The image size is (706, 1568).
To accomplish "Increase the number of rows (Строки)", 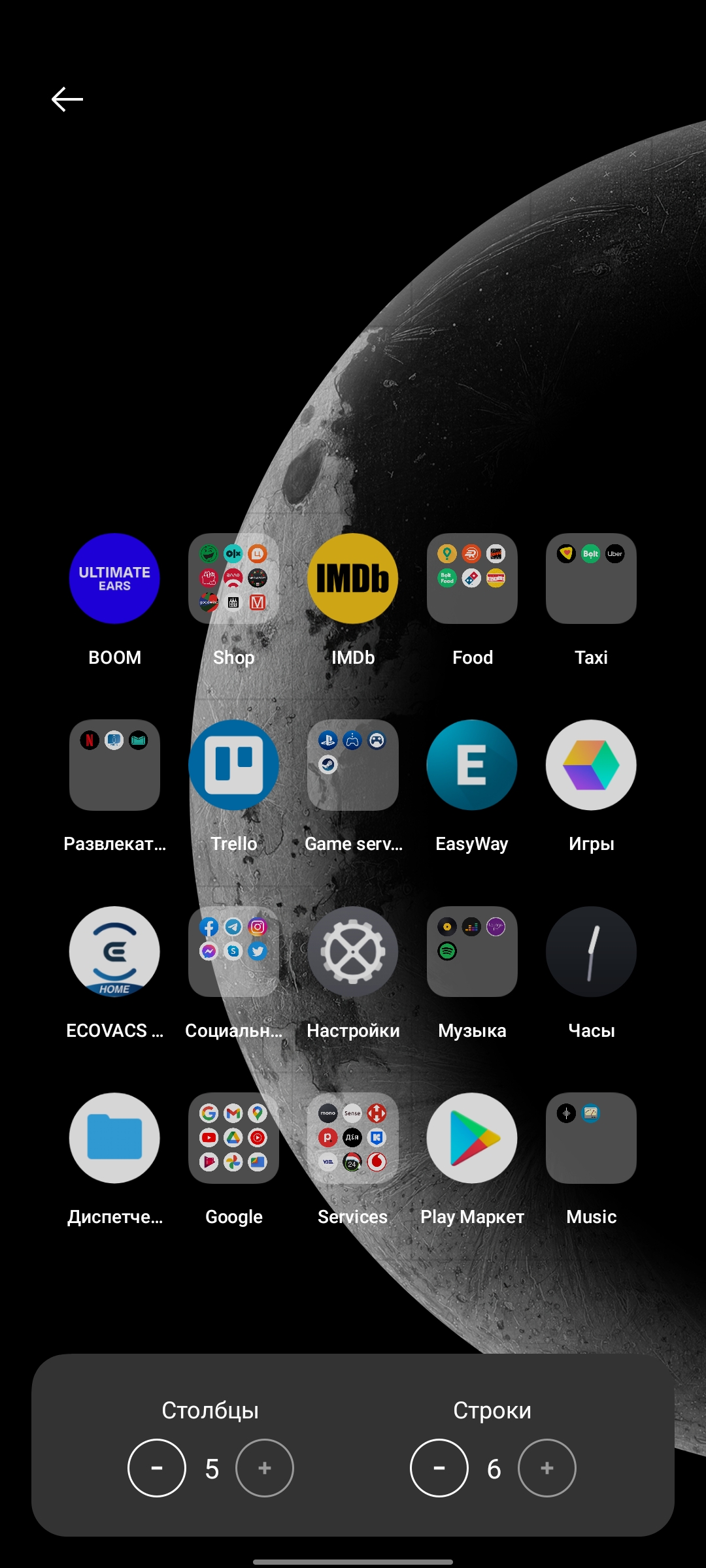I will coord(547,1468).
